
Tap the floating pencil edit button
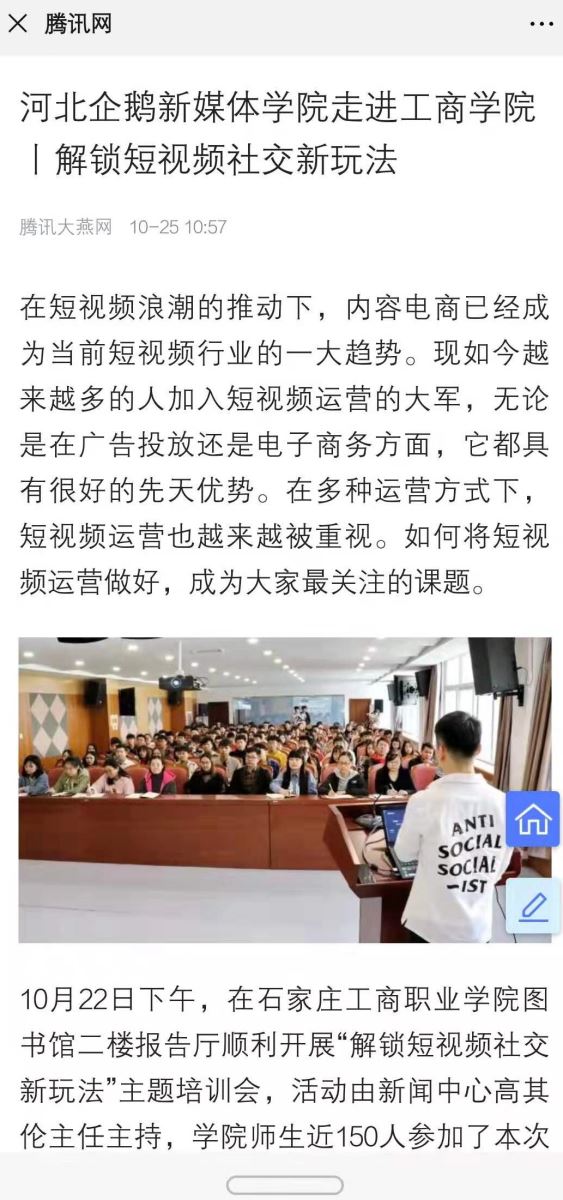[x=533, y=906]
